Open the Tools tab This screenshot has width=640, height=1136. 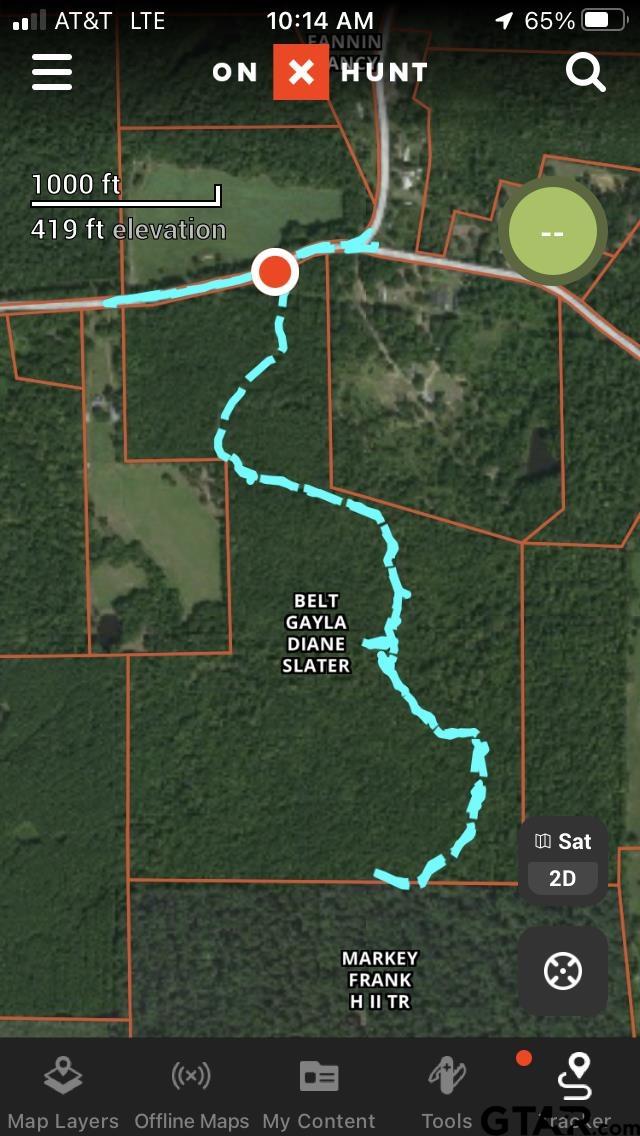447,1093
